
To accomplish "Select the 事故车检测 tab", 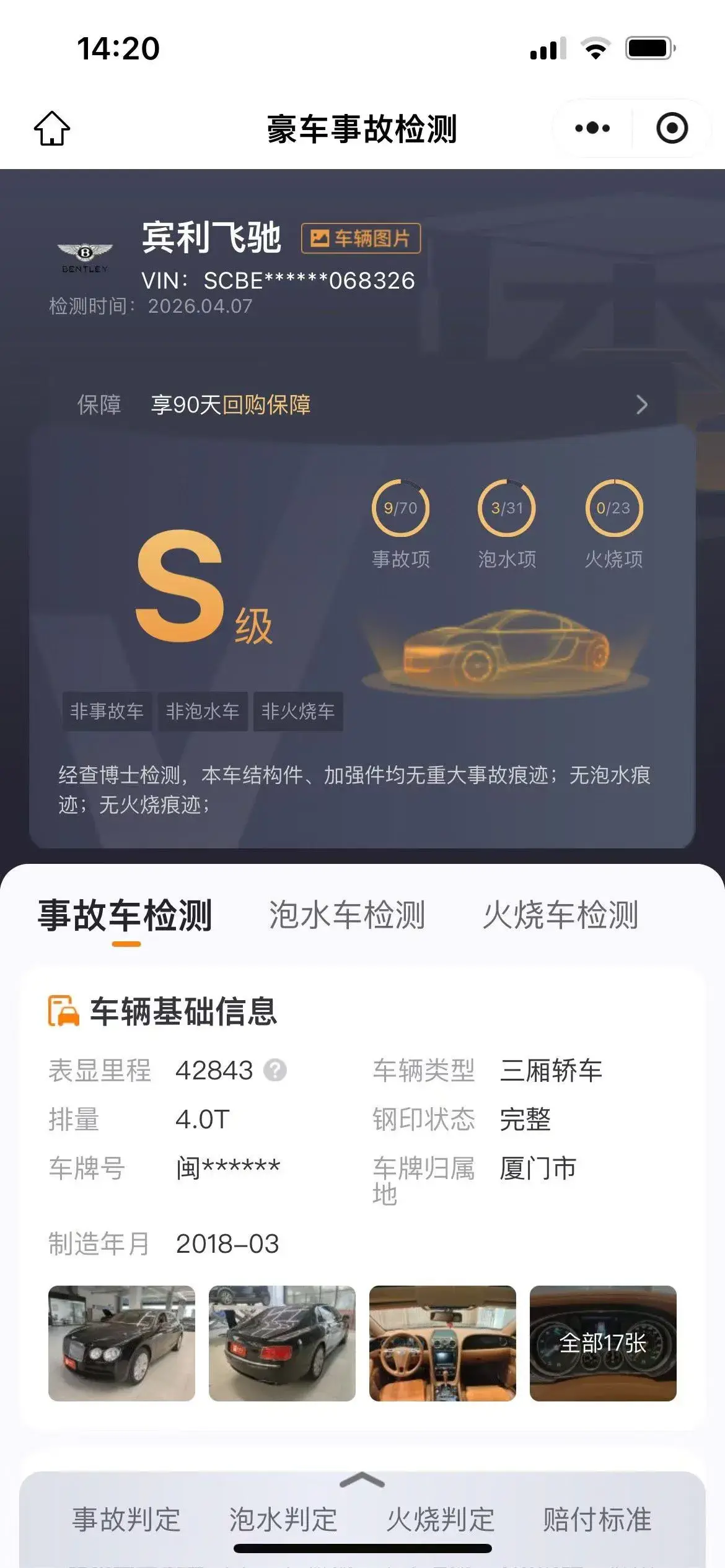I will [125, 915].
